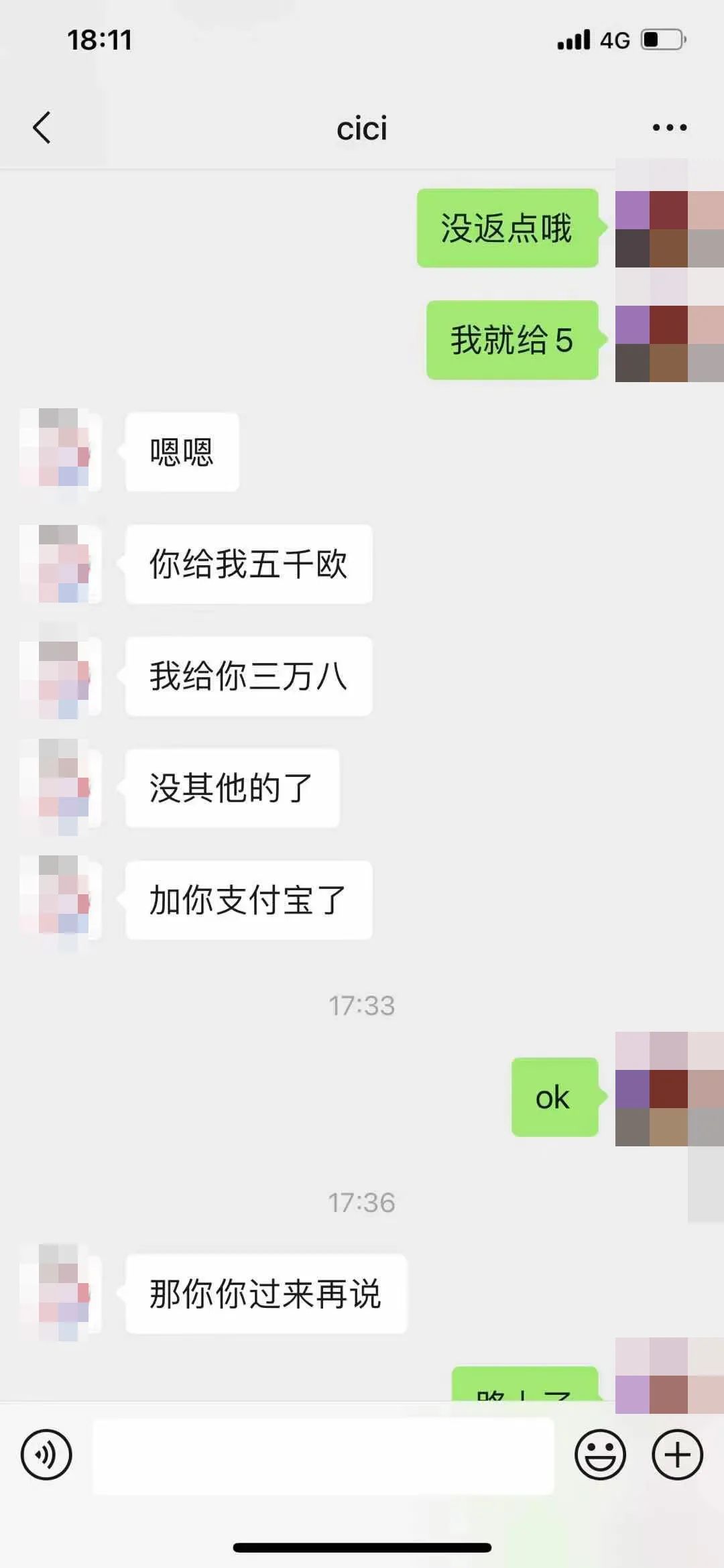
Task: Tap the 你给我五千欧 message bubble
Action: pos(247,565)
